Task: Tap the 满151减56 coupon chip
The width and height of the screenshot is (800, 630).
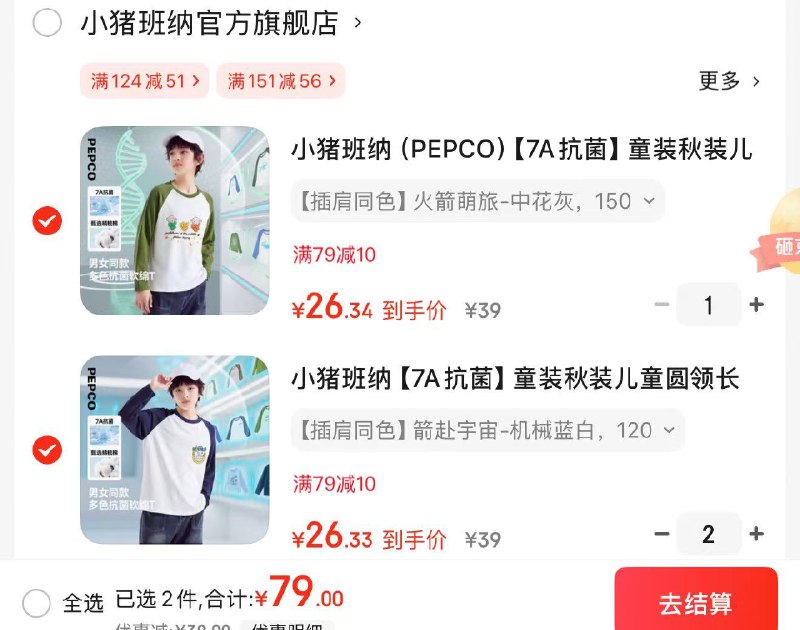Action: point(281,81)
